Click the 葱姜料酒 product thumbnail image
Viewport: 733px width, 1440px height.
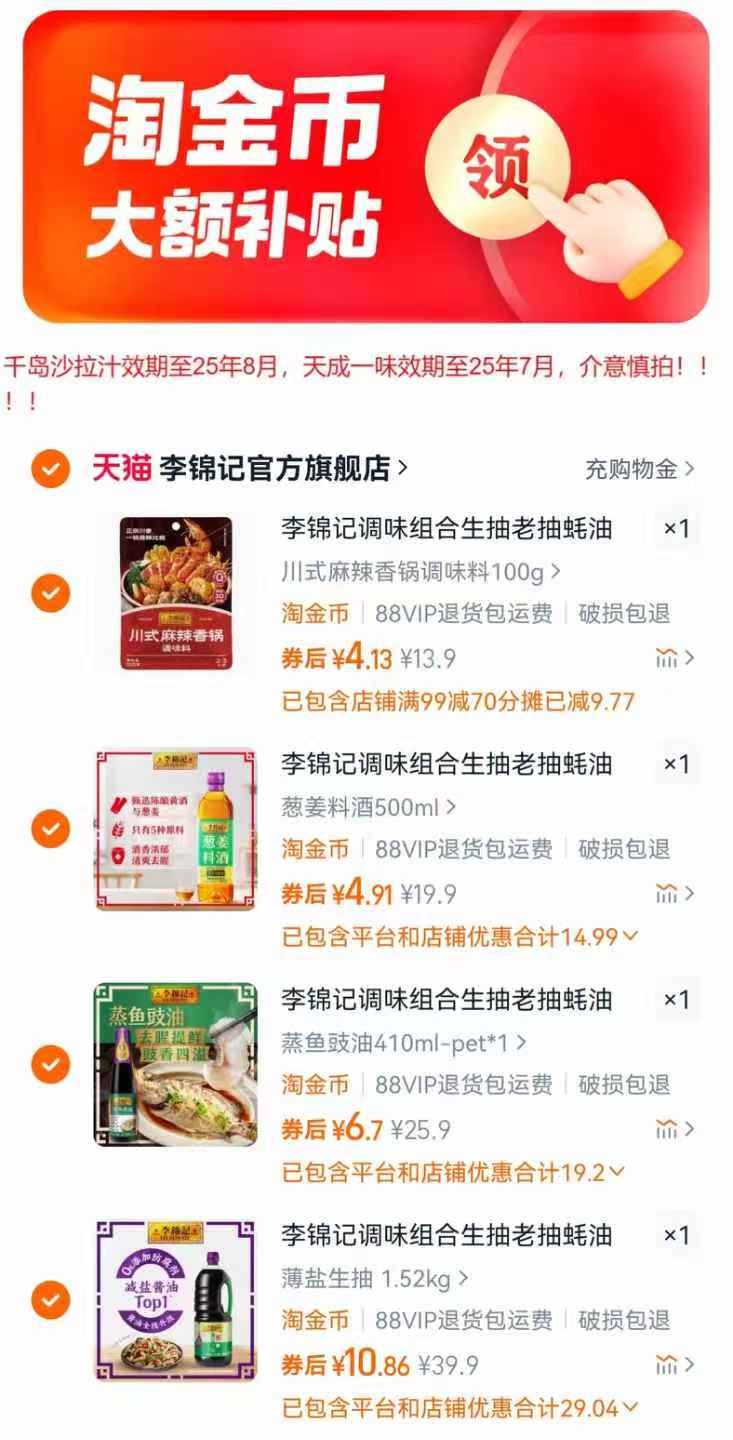tap(175, 827)
